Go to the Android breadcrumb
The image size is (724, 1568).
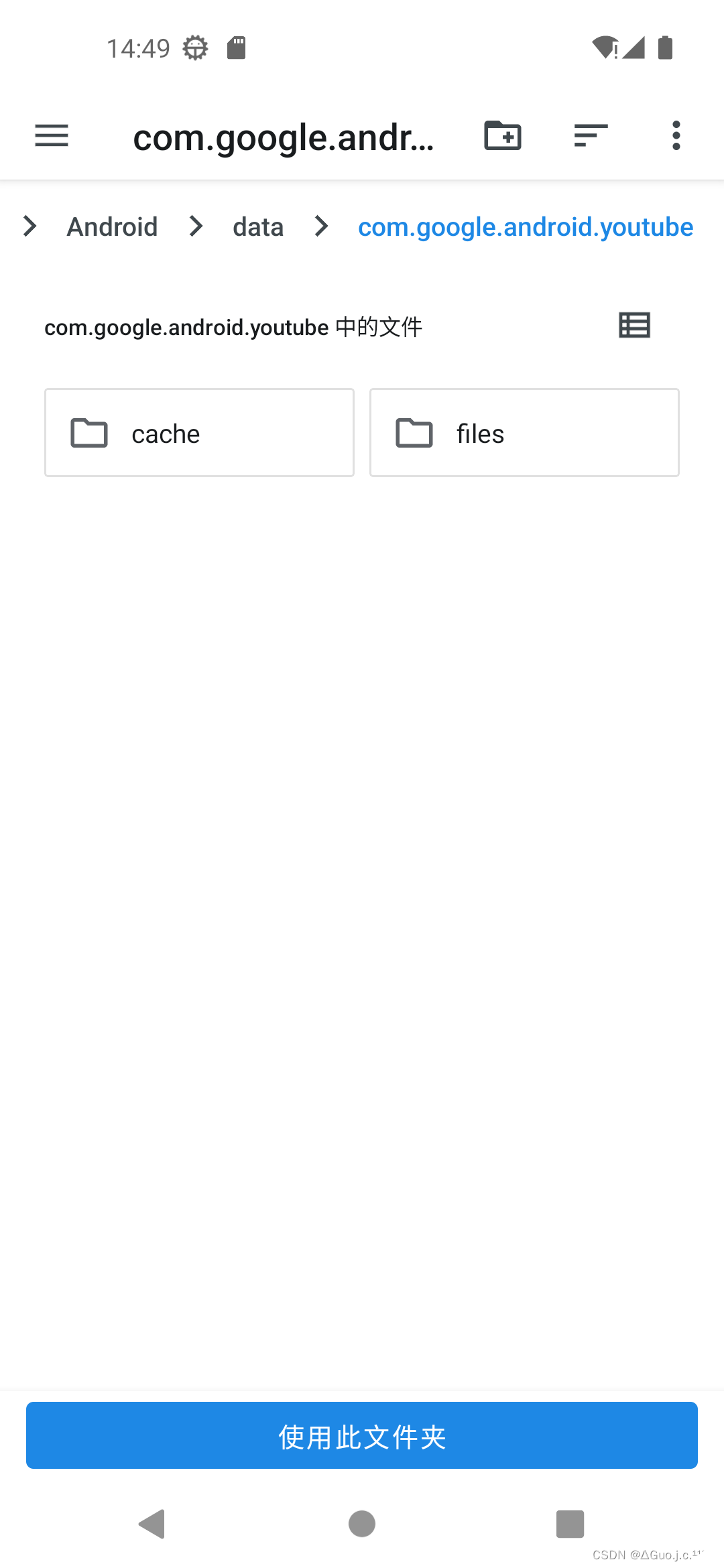pyautogui.click(x=112, y=227)
